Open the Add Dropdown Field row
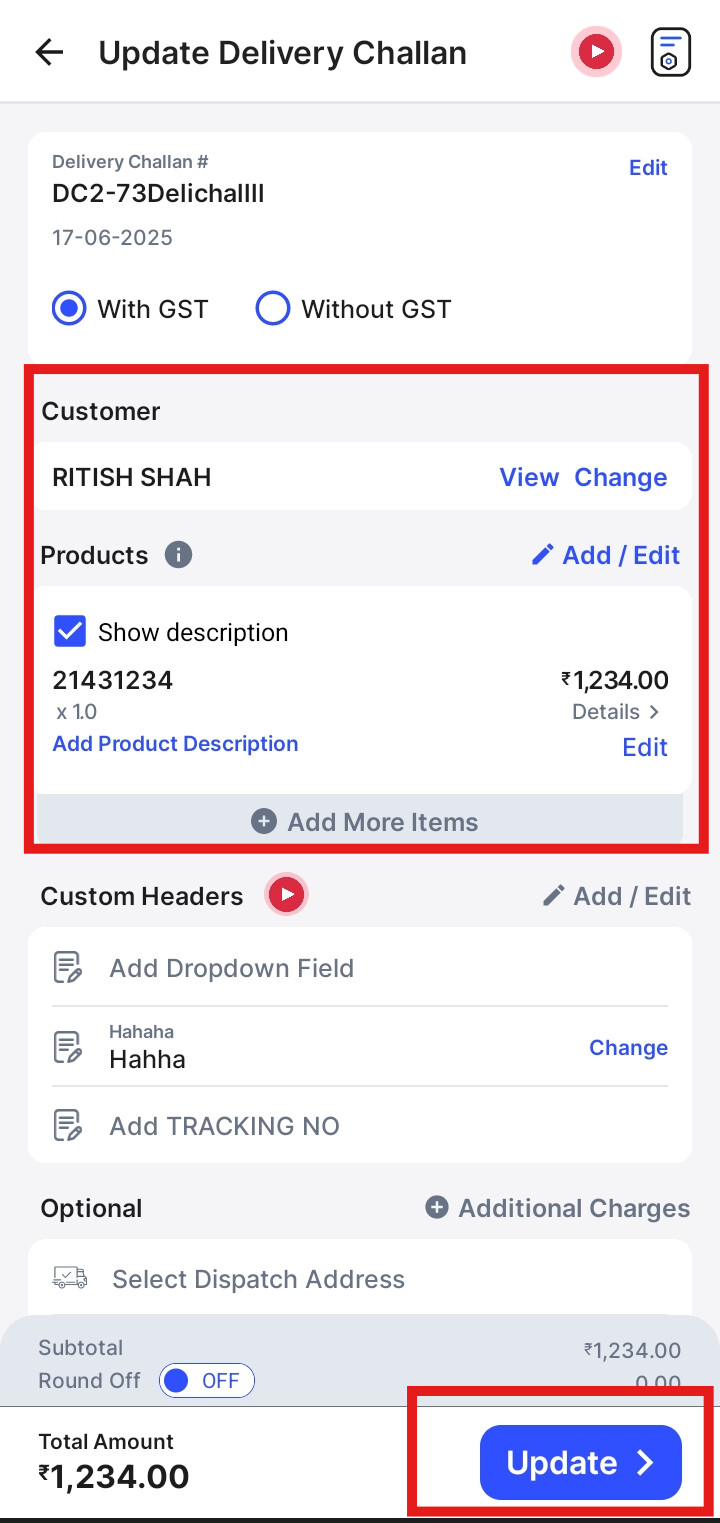Image resolution: width=720 pixels, height=1523 pixels. (360, 968)
